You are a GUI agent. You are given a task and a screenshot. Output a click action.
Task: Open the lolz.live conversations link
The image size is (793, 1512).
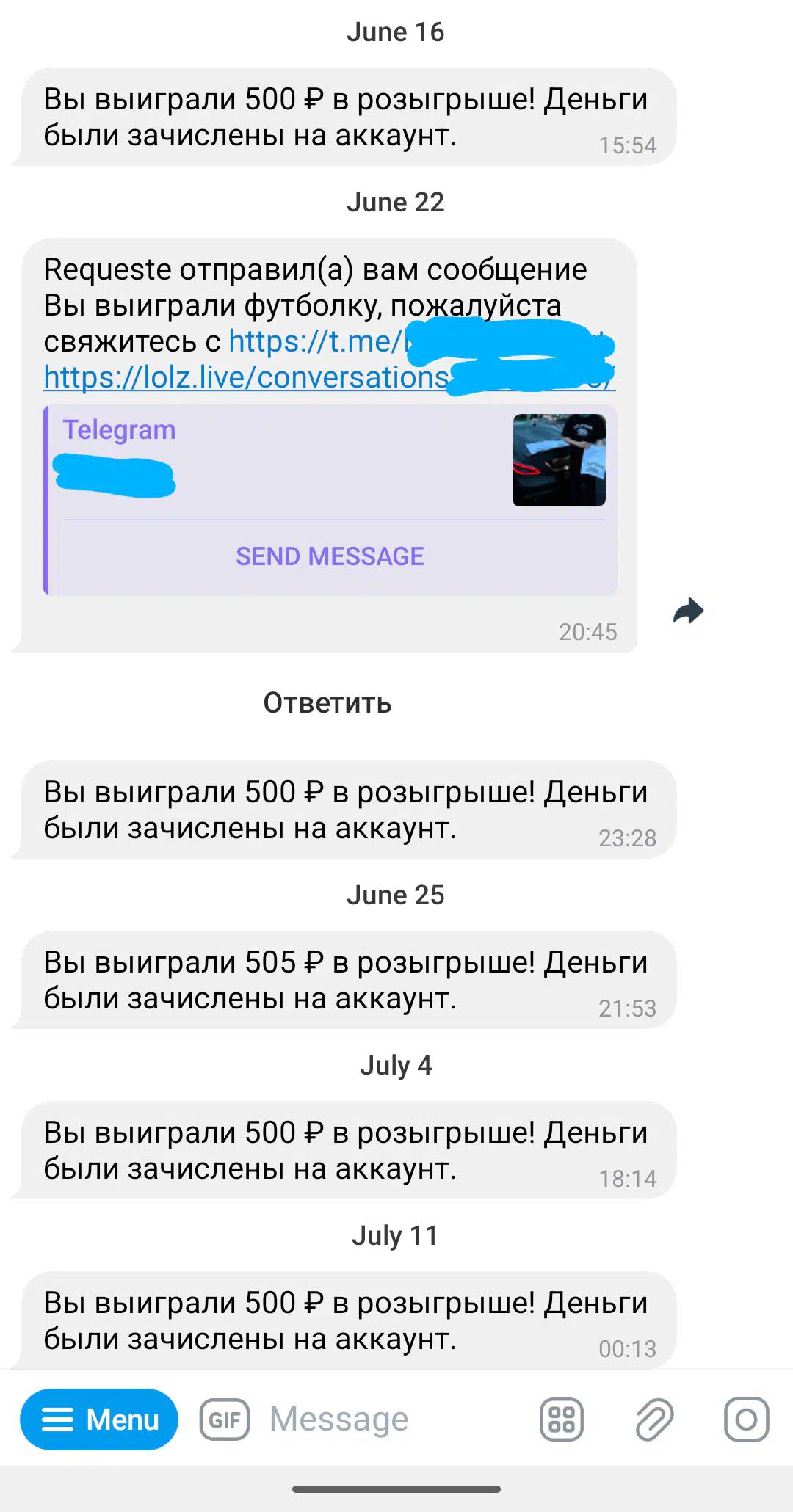329,377
